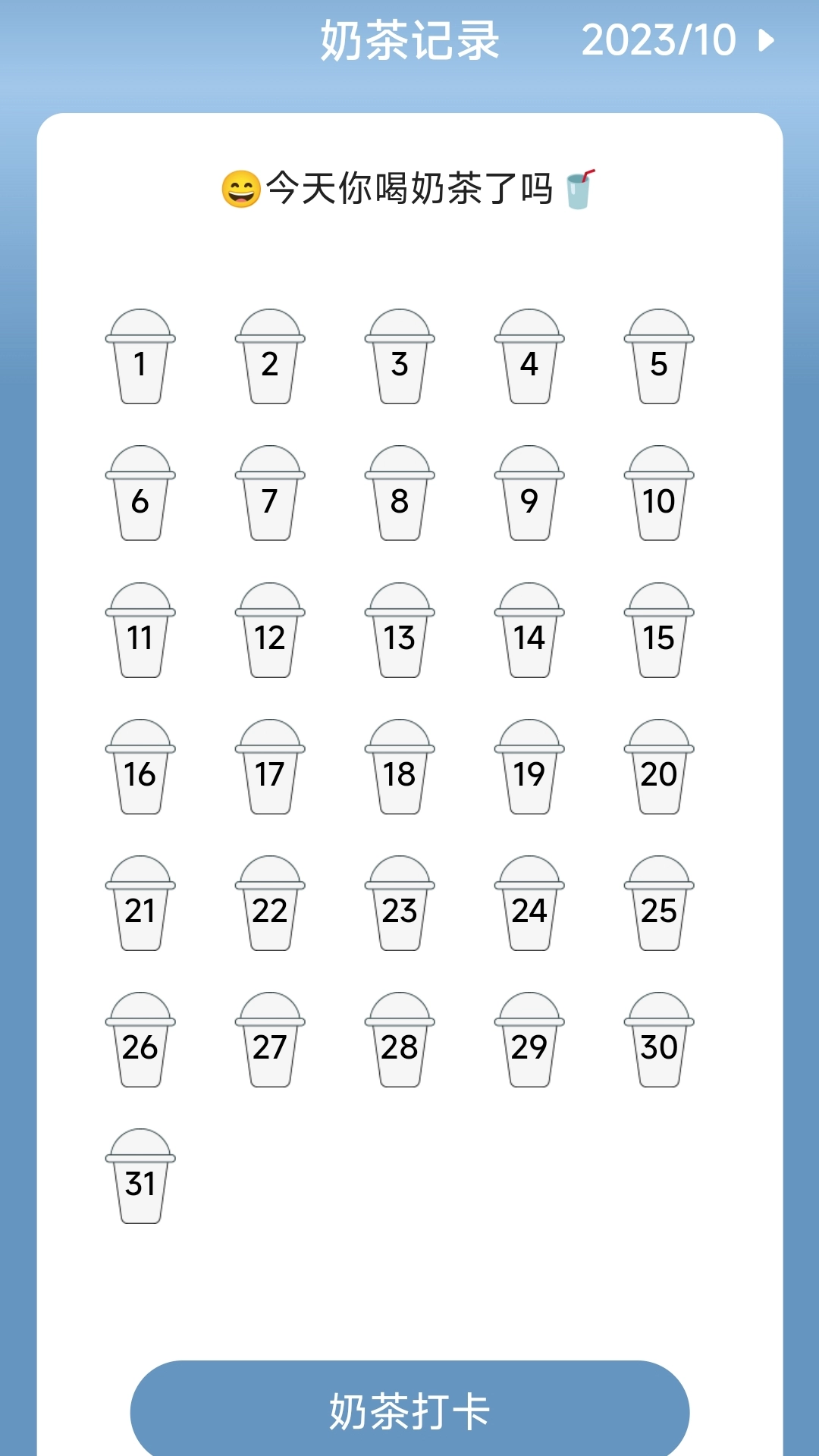Click the cup for day 3

click(400, 356)
